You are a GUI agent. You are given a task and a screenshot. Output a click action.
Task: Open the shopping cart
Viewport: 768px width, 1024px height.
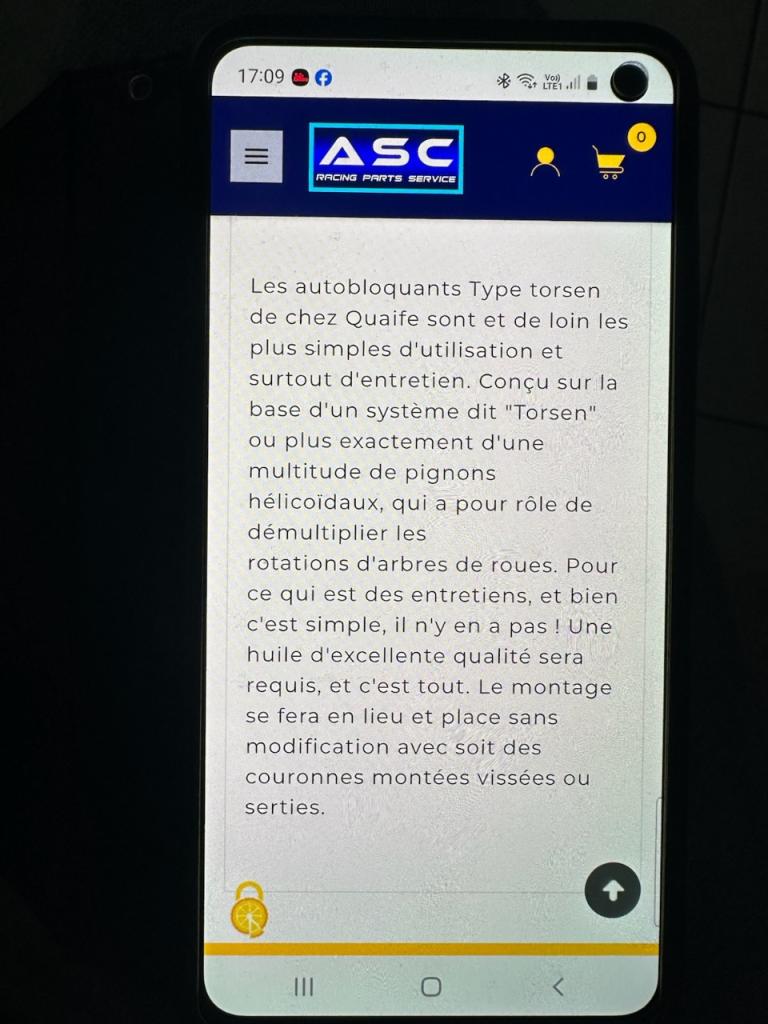(609, 162)
